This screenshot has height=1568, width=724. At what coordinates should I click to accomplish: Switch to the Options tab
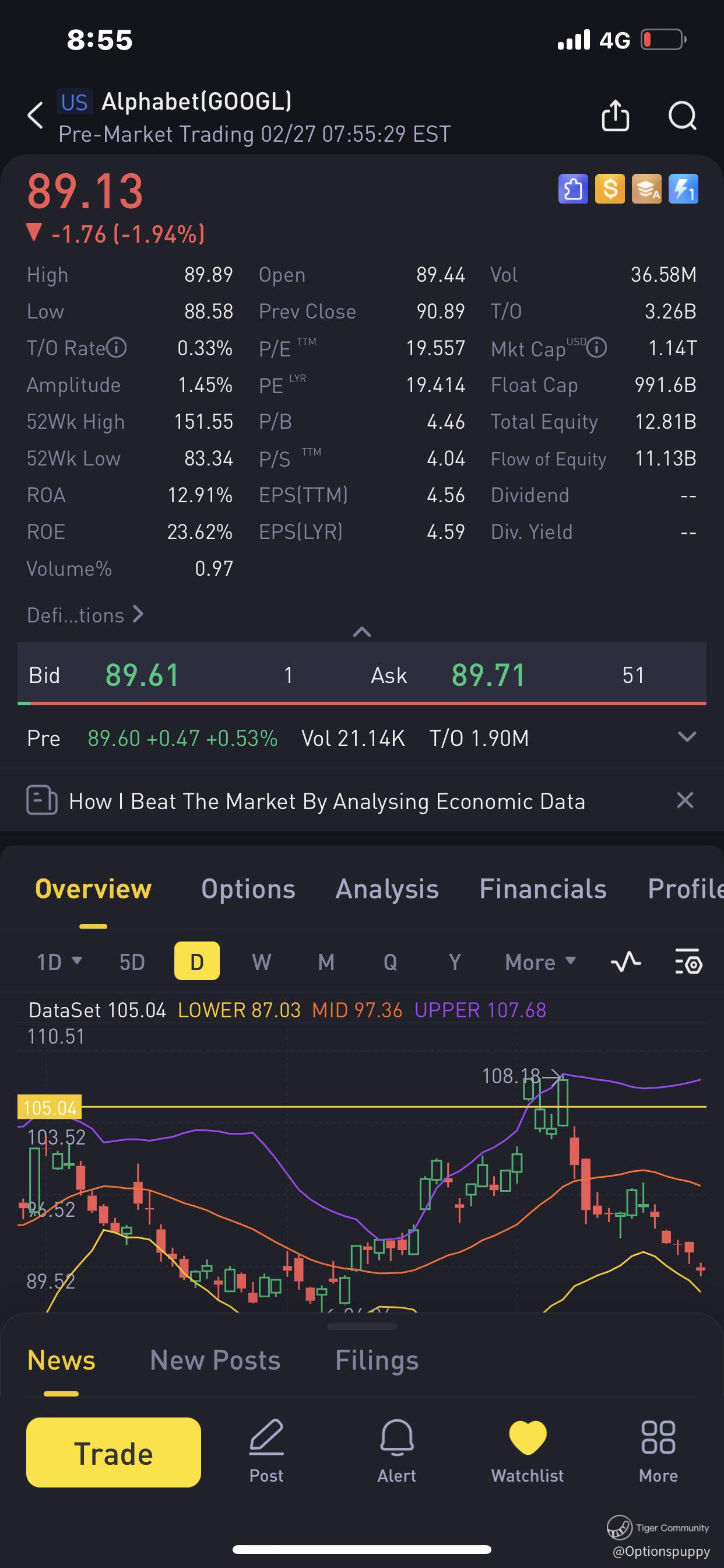pyautogui.click(x=248, y=888)
